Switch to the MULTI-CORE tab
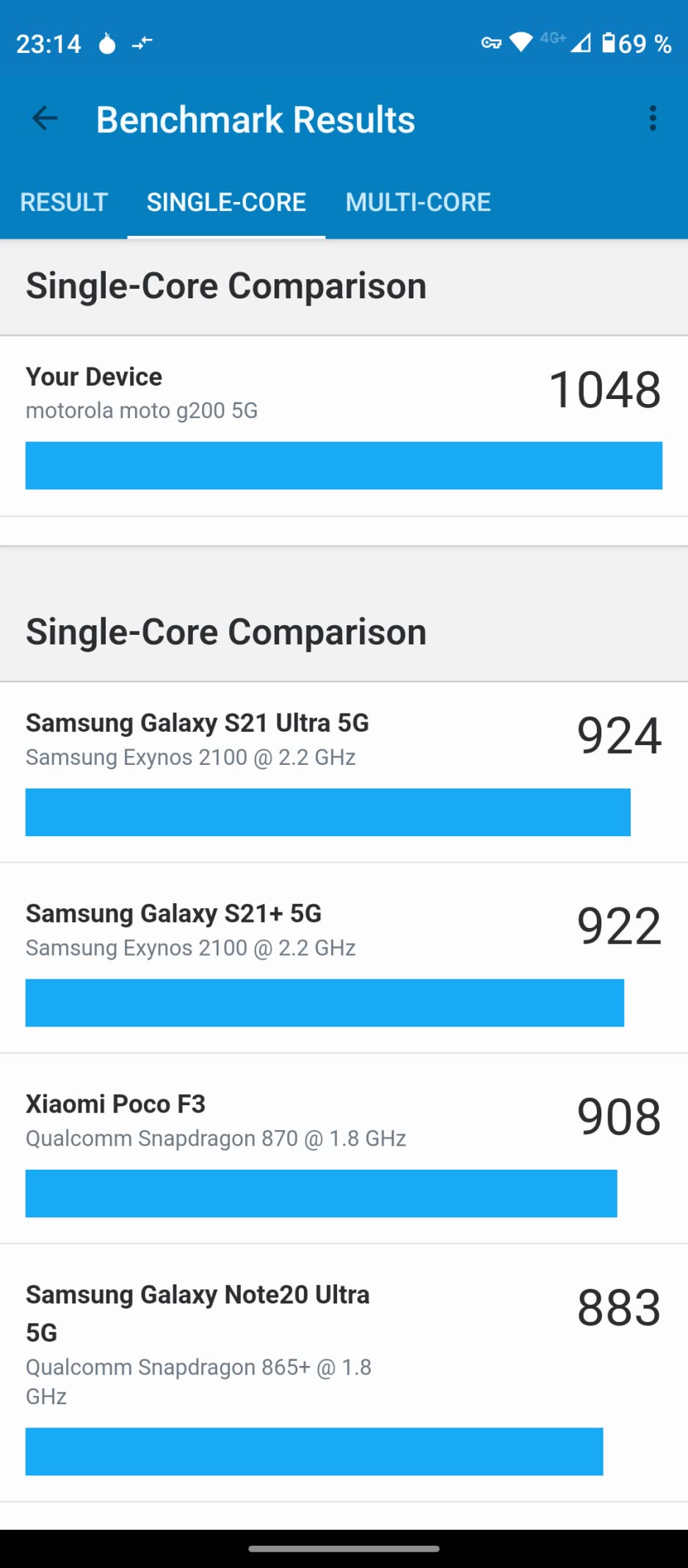688x1568 pixels. point(418,202)
